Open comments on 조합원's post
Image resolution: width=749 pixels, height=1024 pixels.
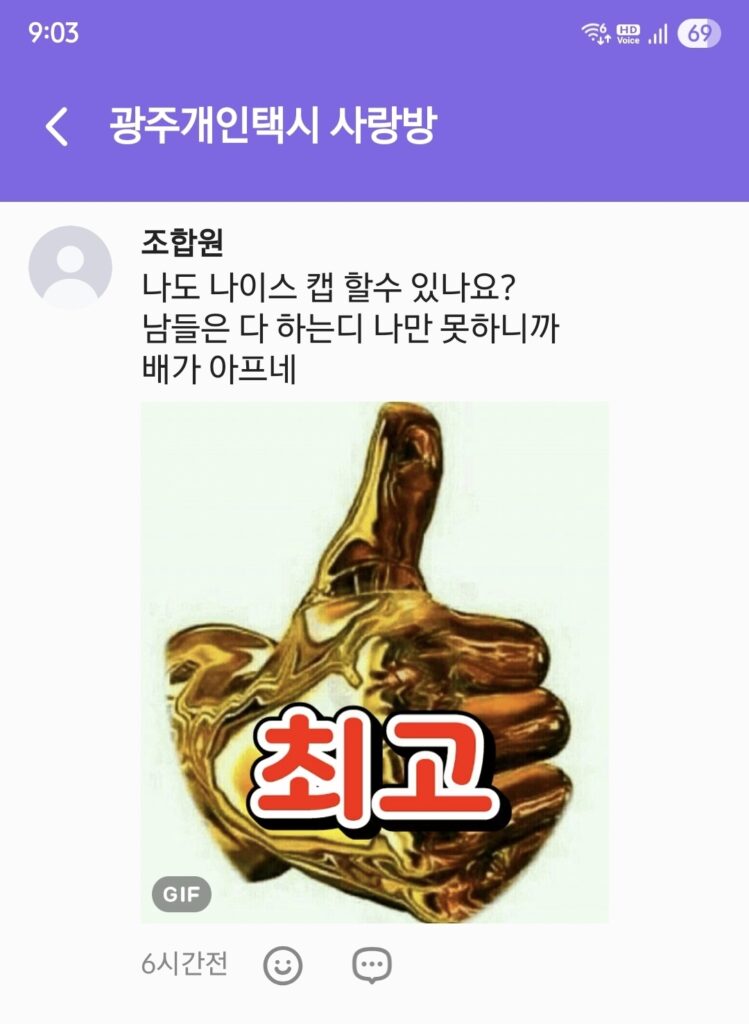[x=372, y=965]
